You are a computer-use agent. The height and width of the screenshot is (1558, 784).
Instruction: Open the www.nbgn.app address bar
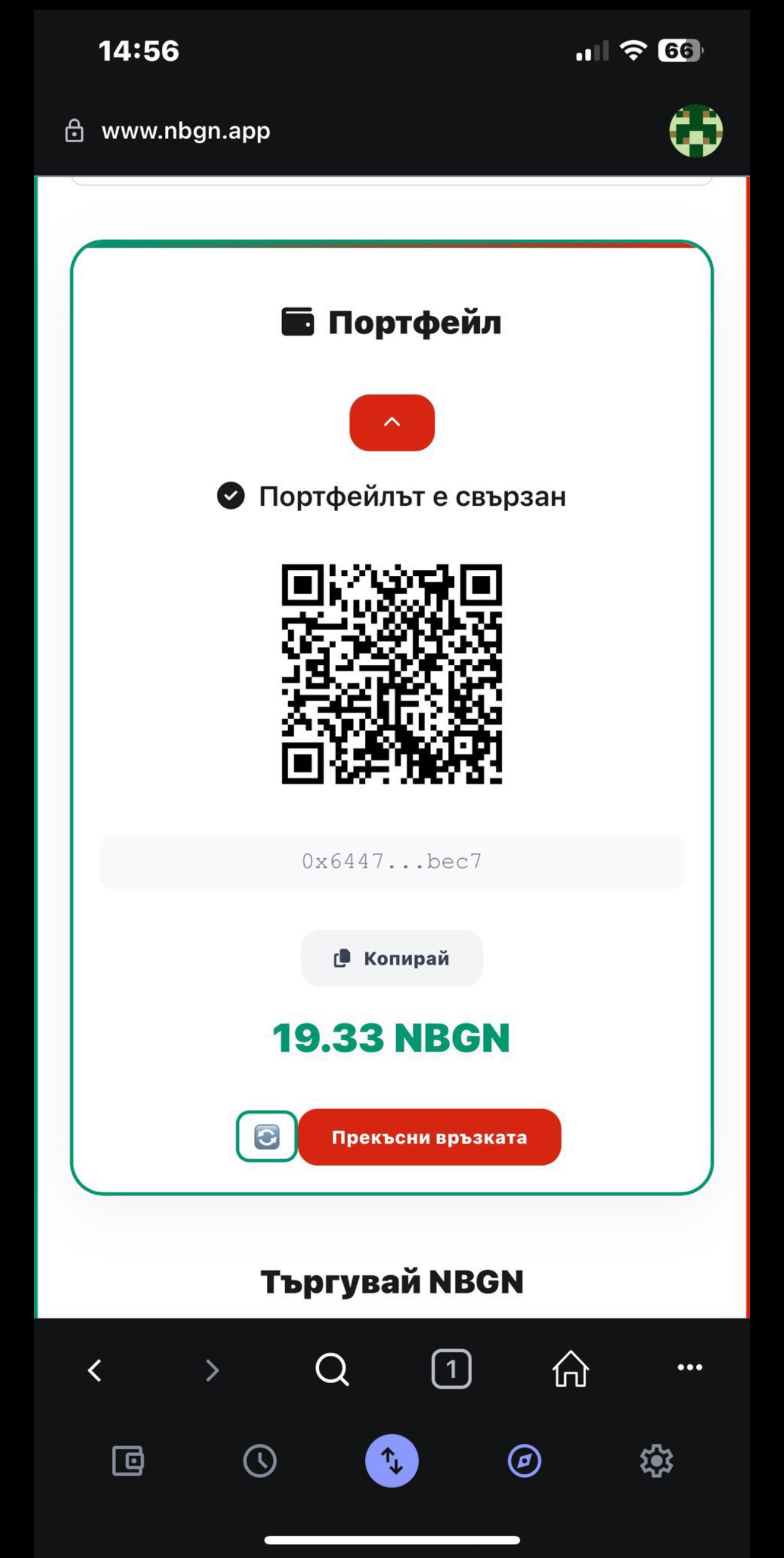(x=186, y=131)
